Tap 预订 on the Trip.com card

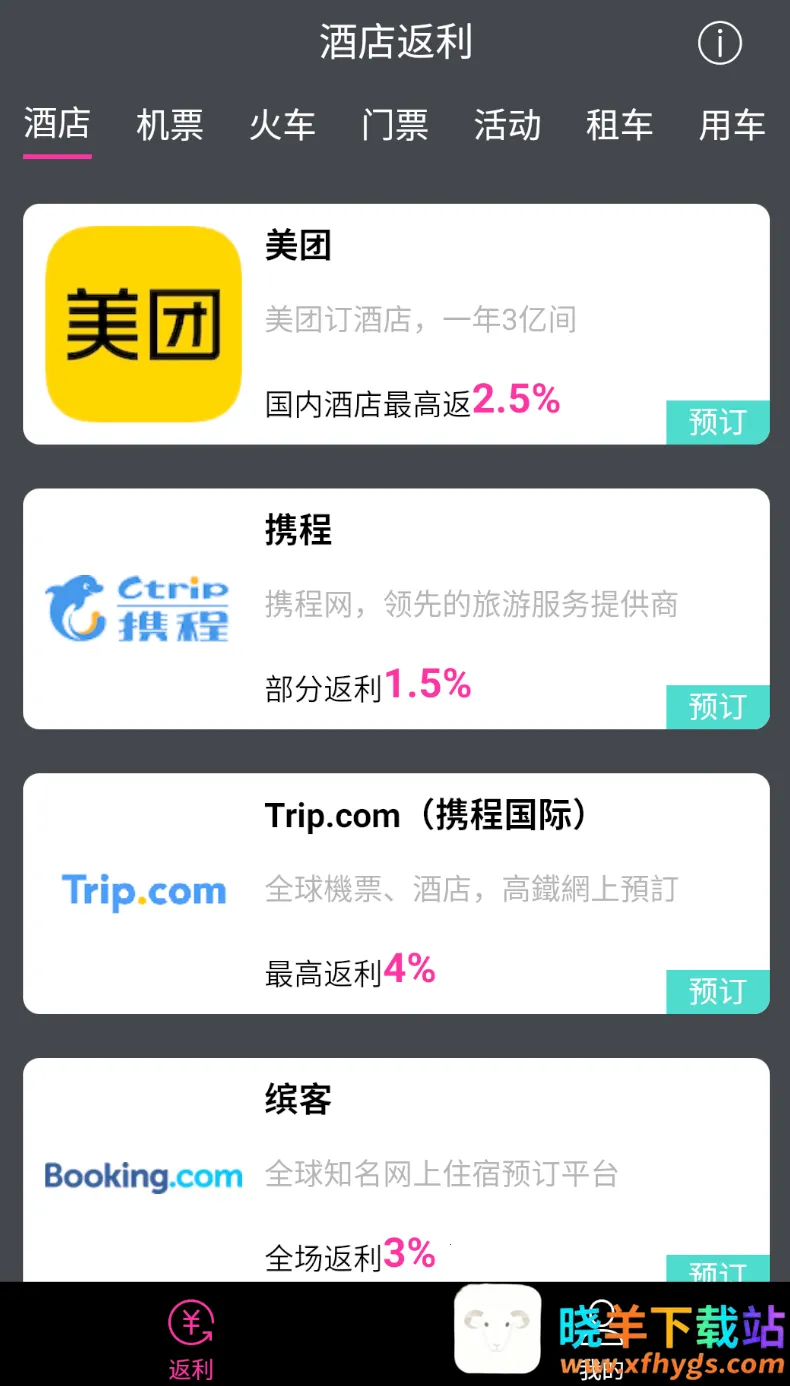pos(717,992)
